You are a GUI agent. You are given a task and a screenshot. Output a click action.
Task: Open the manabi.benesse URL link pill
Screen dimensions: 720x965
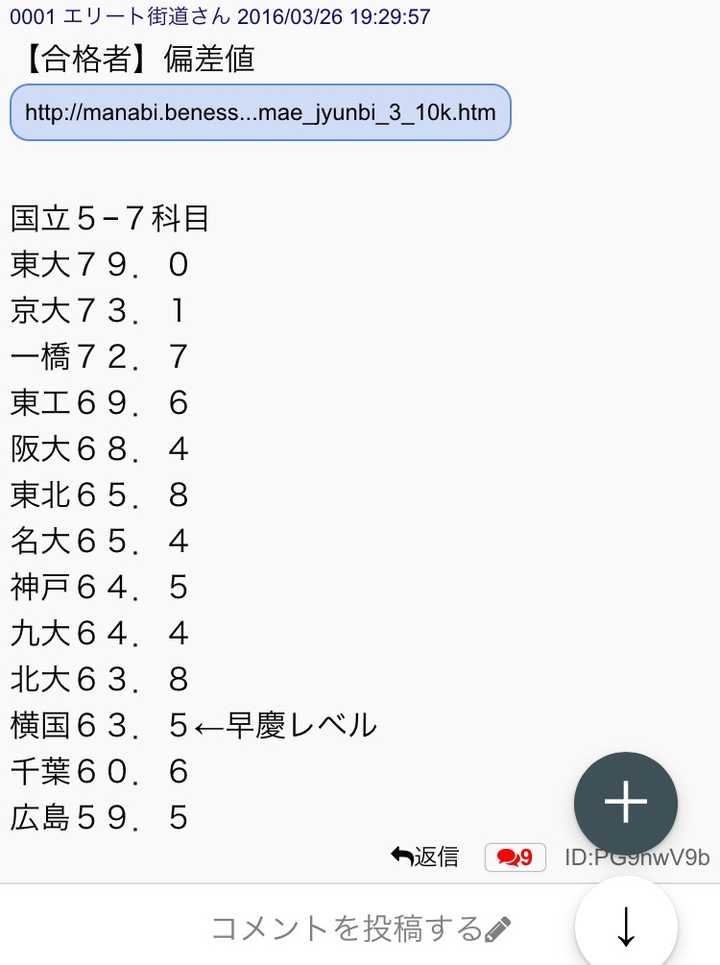pos(260,112)
